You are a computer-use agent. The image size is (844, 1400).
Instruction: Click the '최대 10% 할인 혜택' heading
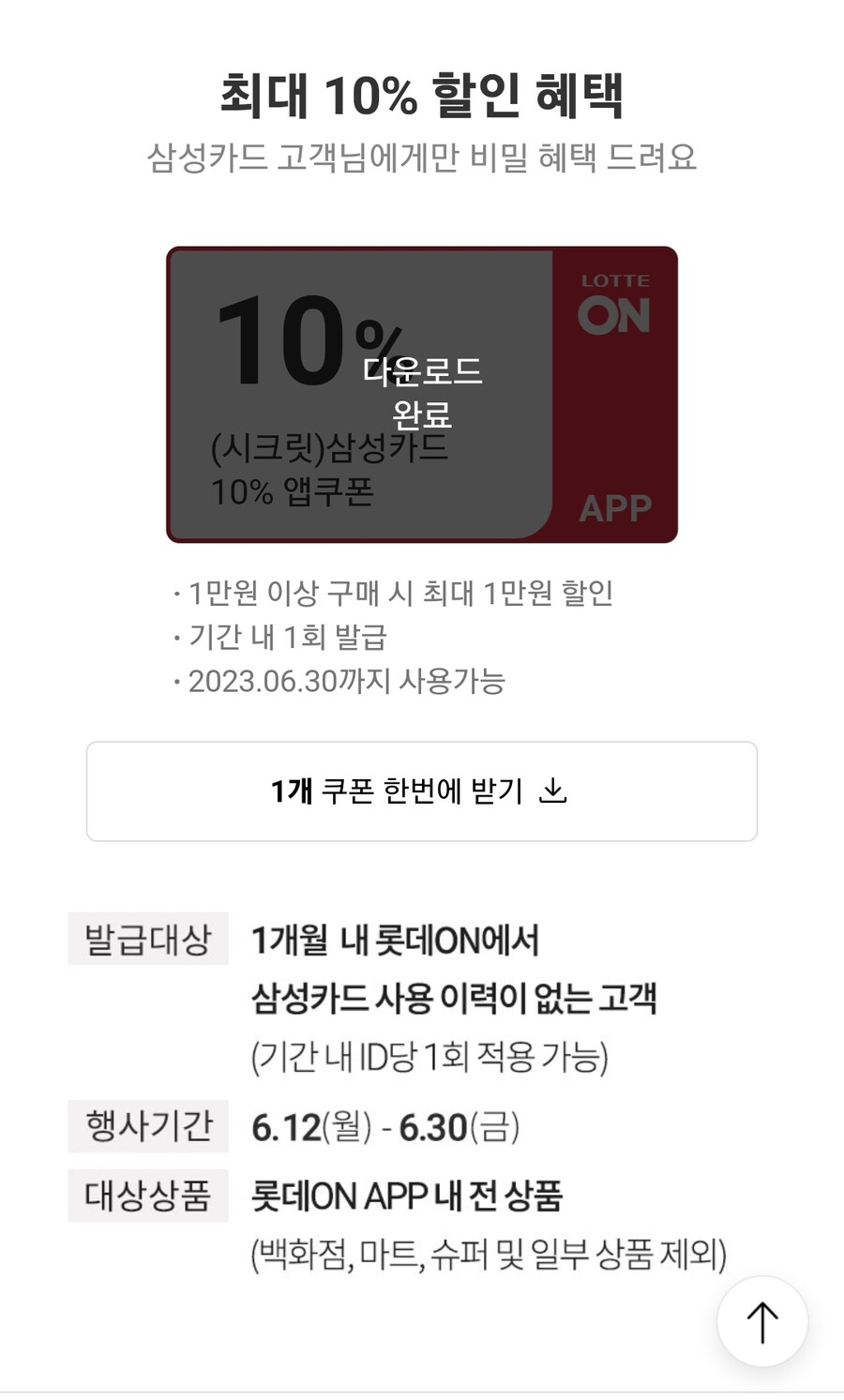[x=422, y=94]
